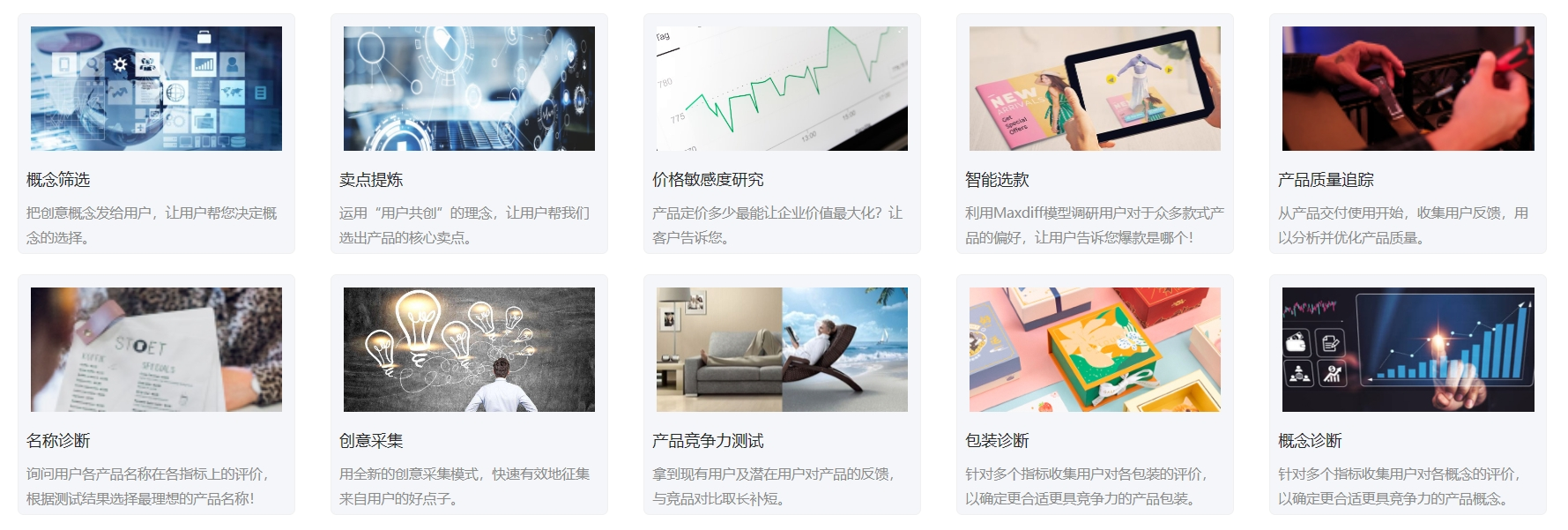Tap the 智能选款 card
This screenshot has height=530, width=1568.
[1095, 134]
